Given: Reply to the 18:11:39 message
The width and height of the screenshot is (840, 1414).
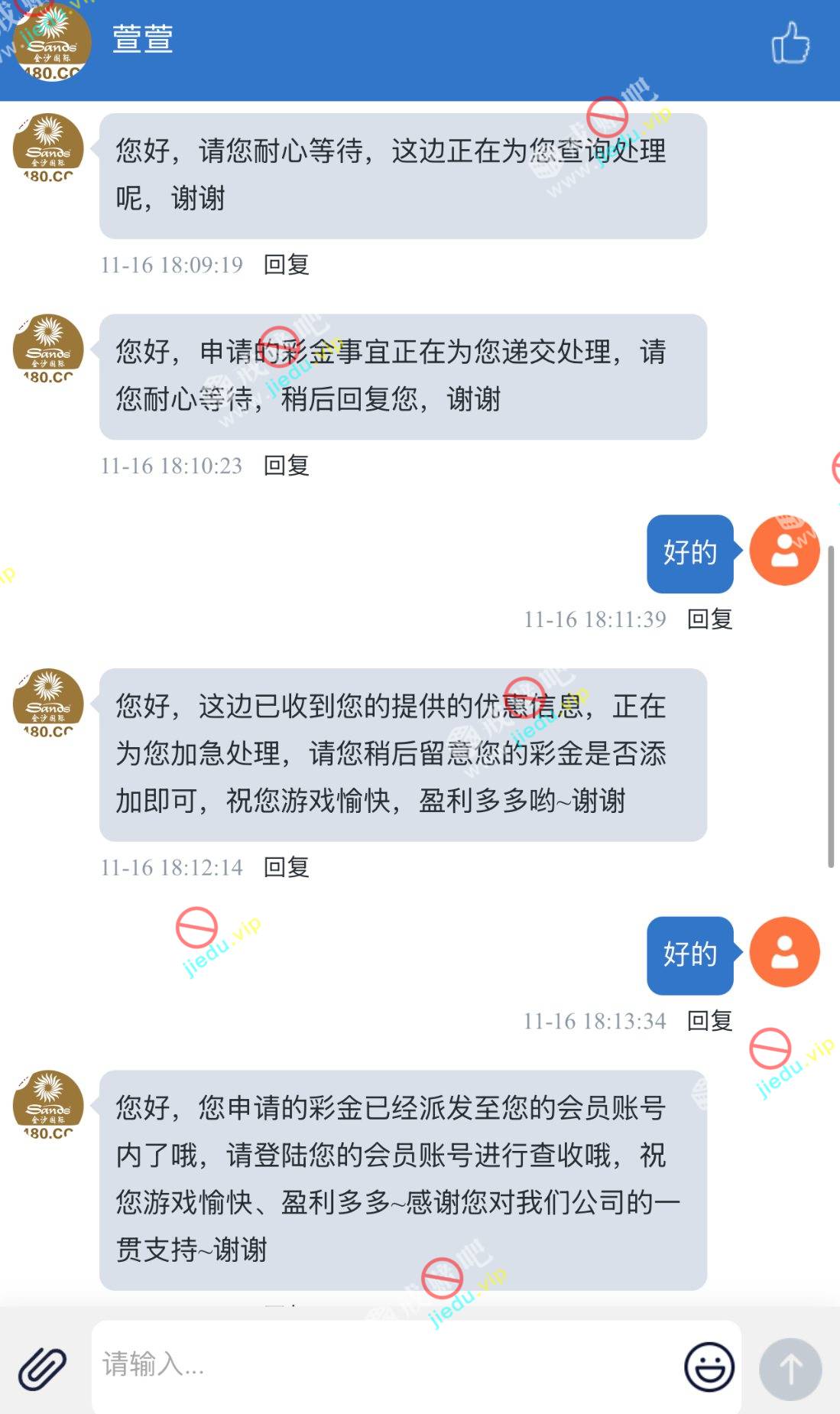Looking at the screenshot, I should coord(709,619).
